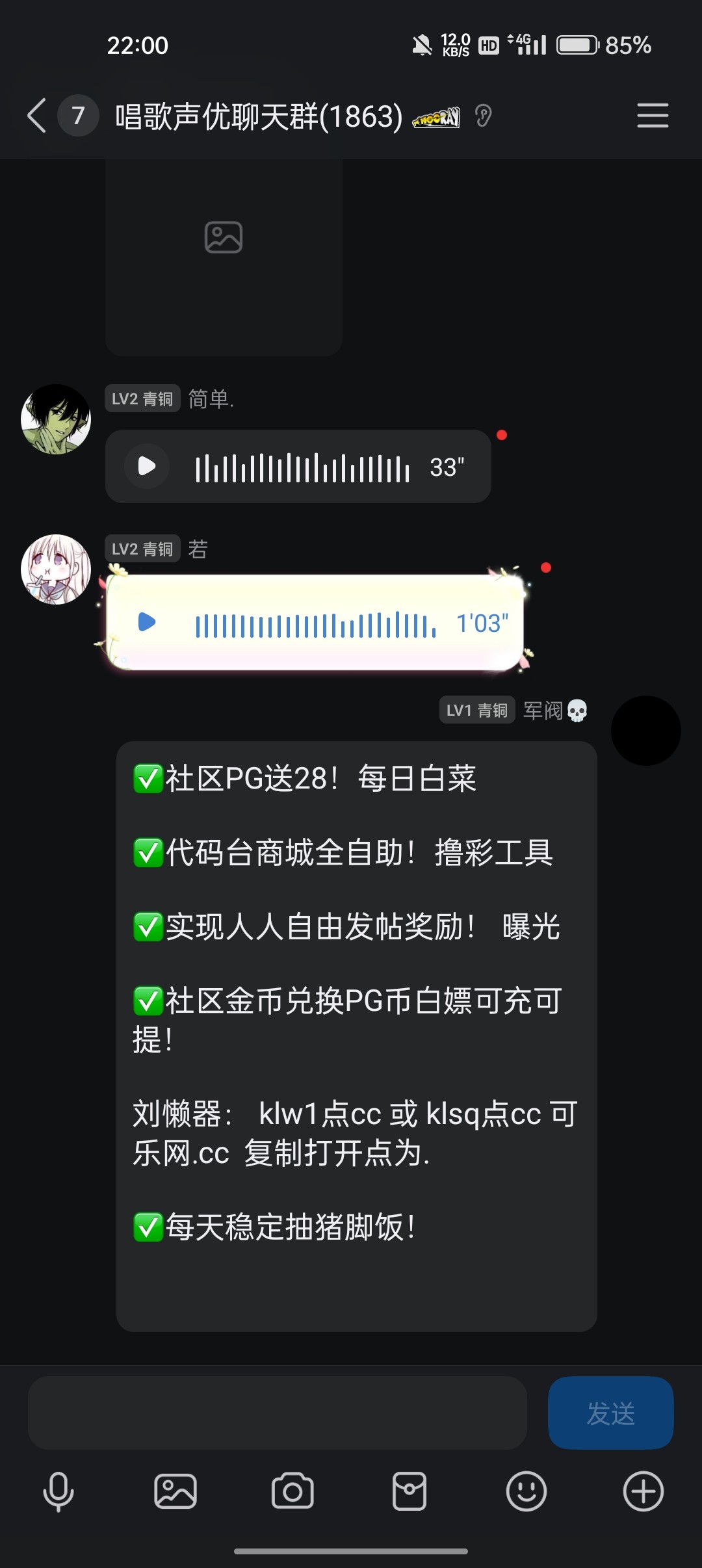This screenshot has height=1568, width=702.
Task: Open 军阀's black avatar
Action: pyautogui.click(x=645, y=731)
